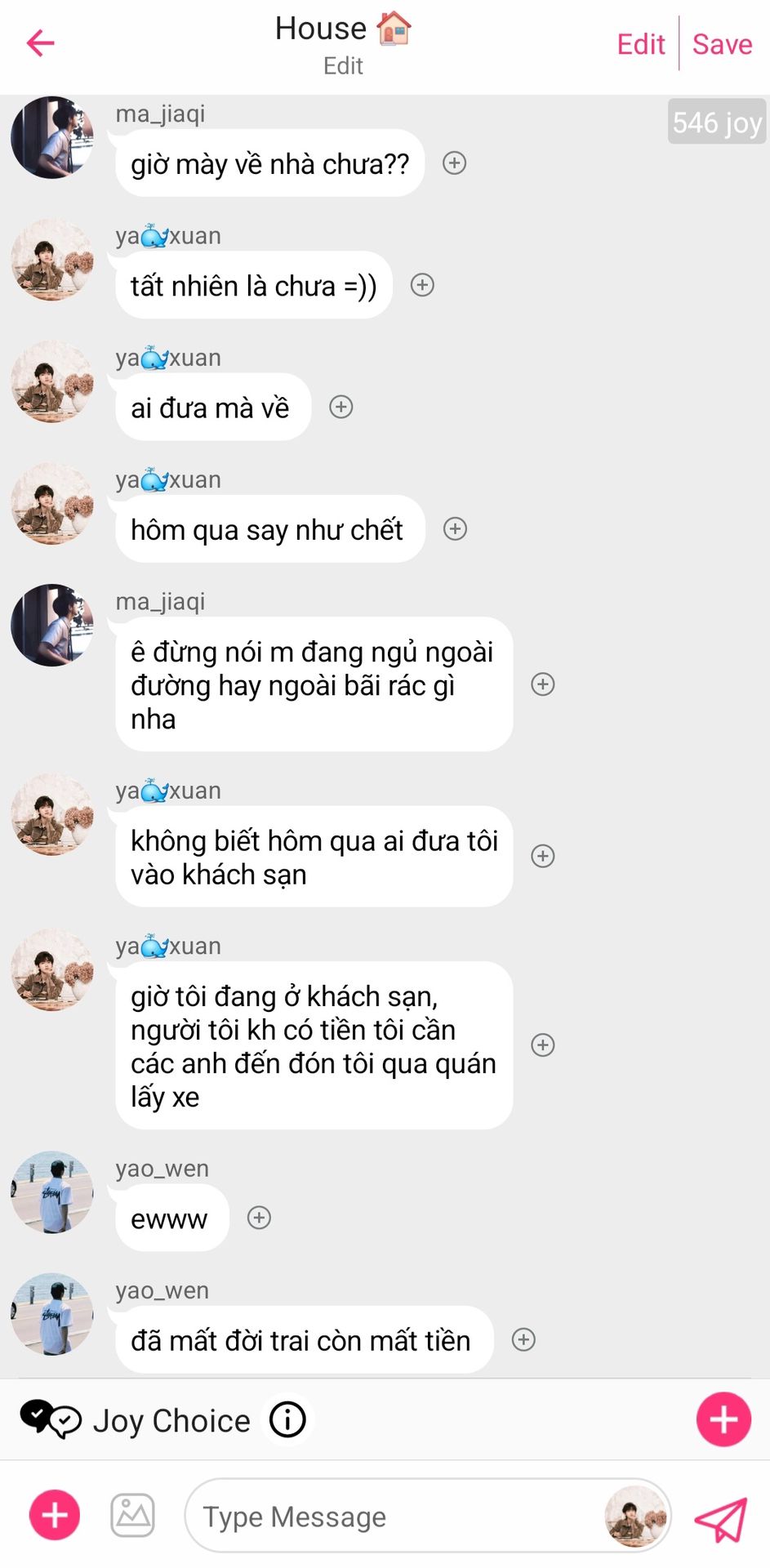The height and width of the screenshot is (1568, 770).
Task: Tap the plus beside "ewww" message
Action: coord(260,1218)
